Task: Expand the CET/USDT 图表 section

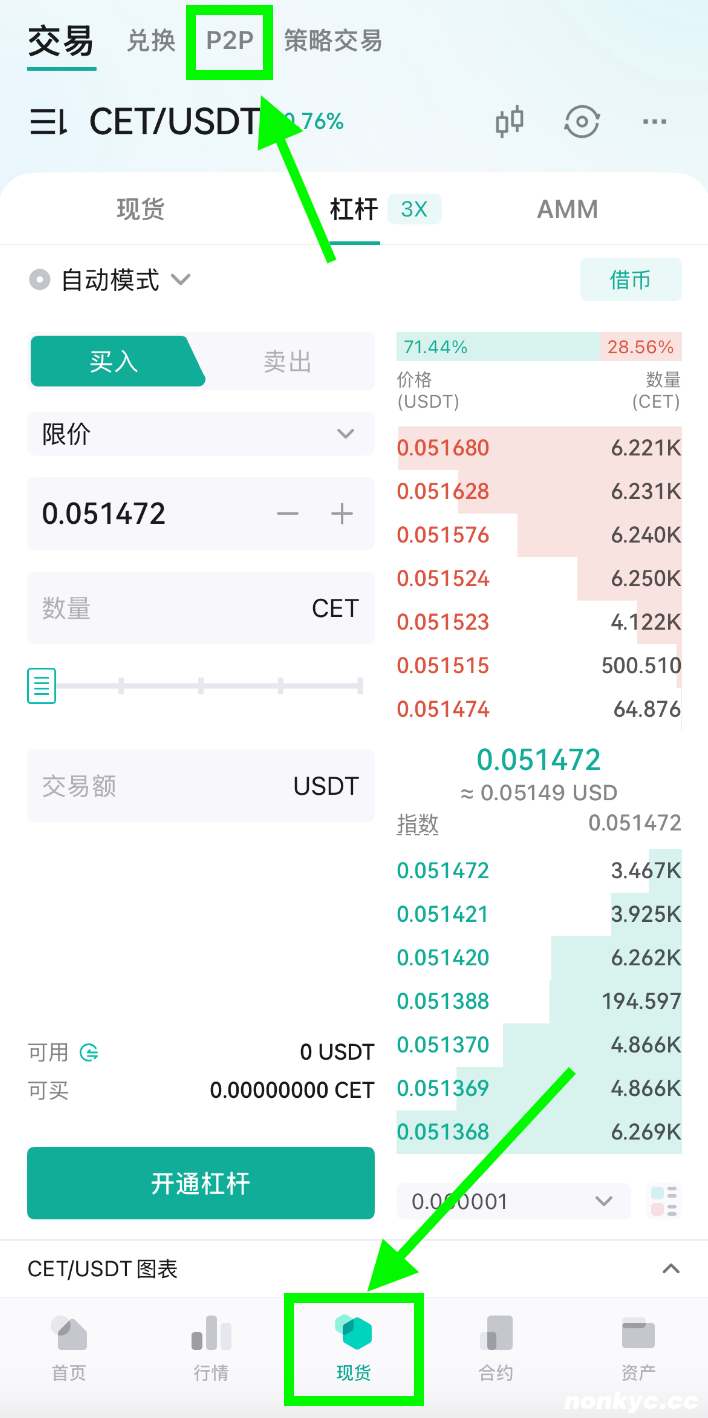Action: (671, 1269)
